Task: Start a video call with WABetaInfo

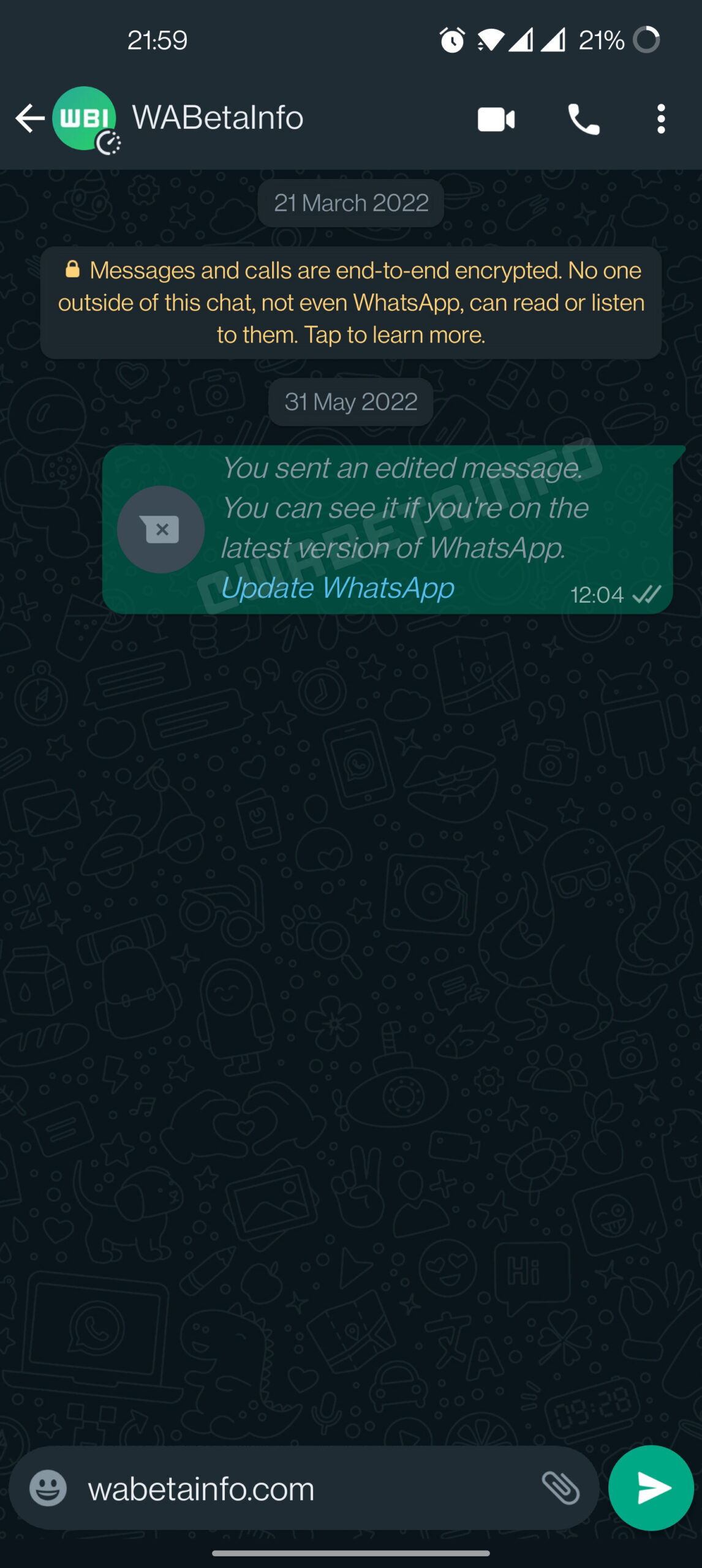Action: click(x=496, y=119)
